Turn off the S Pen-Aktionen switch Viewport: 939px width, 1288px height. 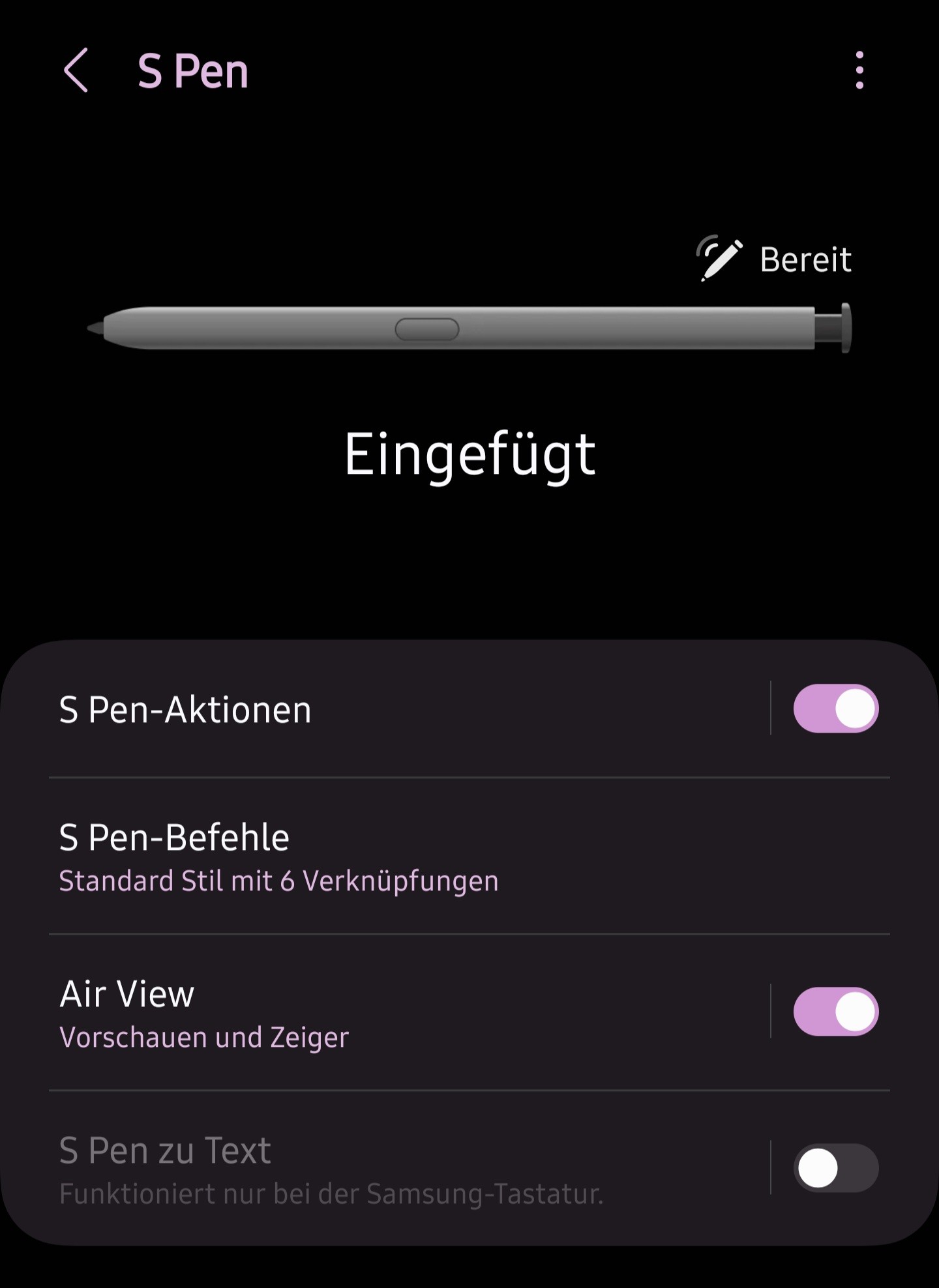pyautogui.click(x=835, y=709)
